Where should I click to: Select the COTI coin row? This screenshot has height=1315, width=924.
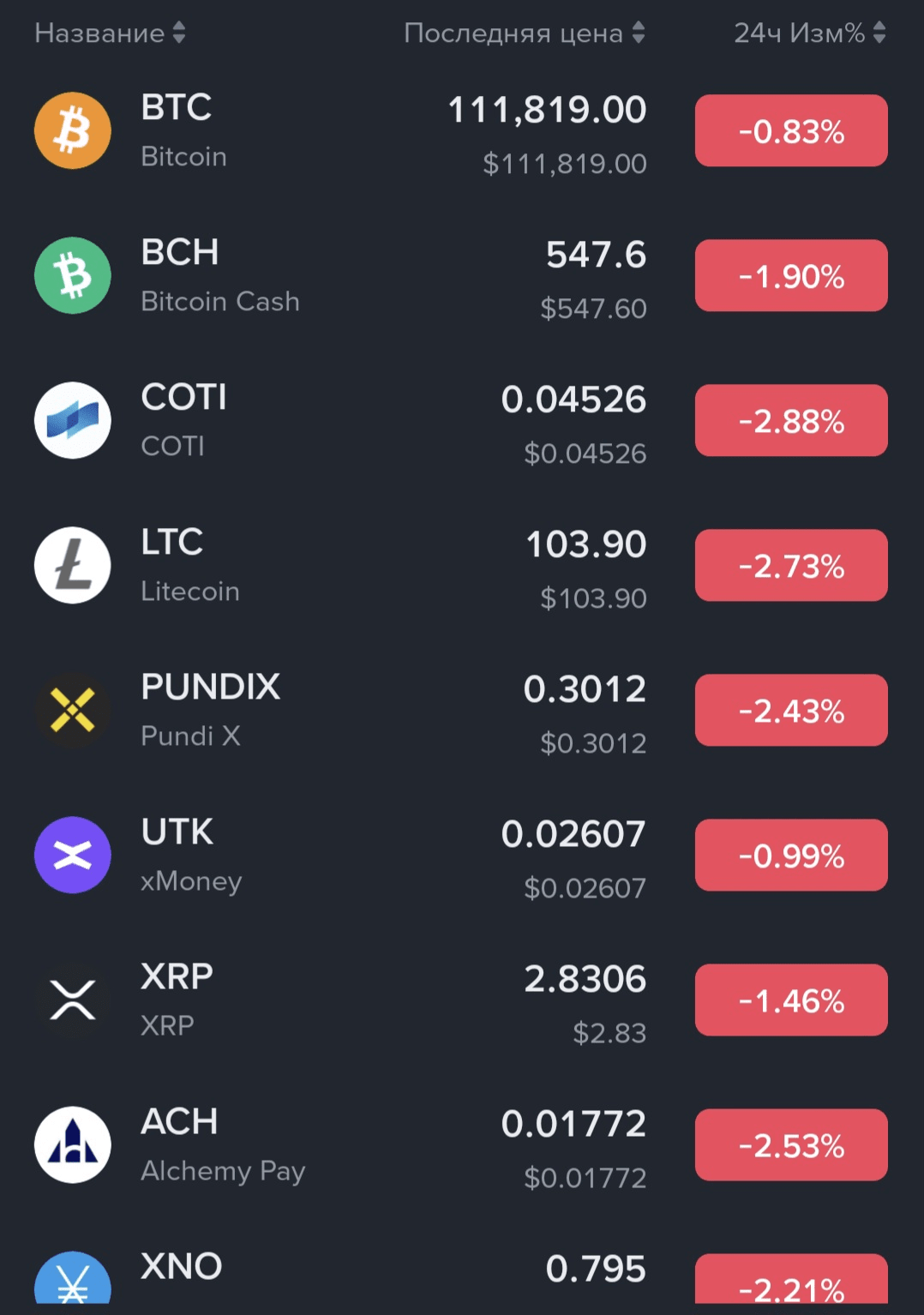point(343,421)
